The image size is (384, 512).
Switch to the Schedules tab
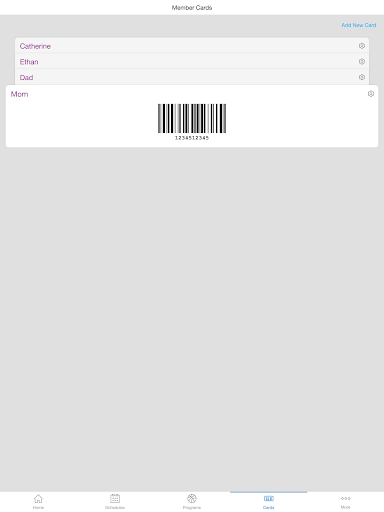pyautogui.click(x=115, y=502)
